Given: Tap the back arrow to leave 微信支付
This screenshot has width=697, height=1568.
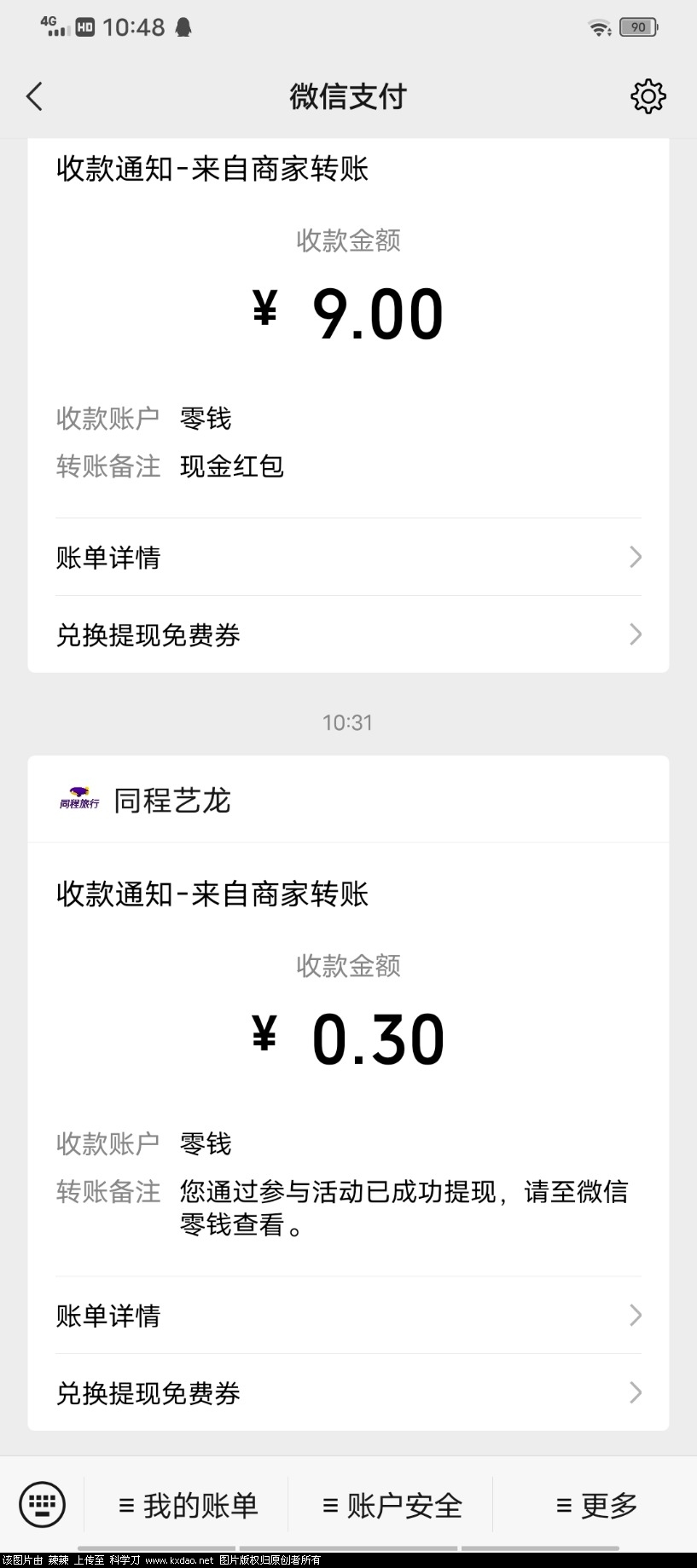Looking at the screenshot, I should point(34,96).
